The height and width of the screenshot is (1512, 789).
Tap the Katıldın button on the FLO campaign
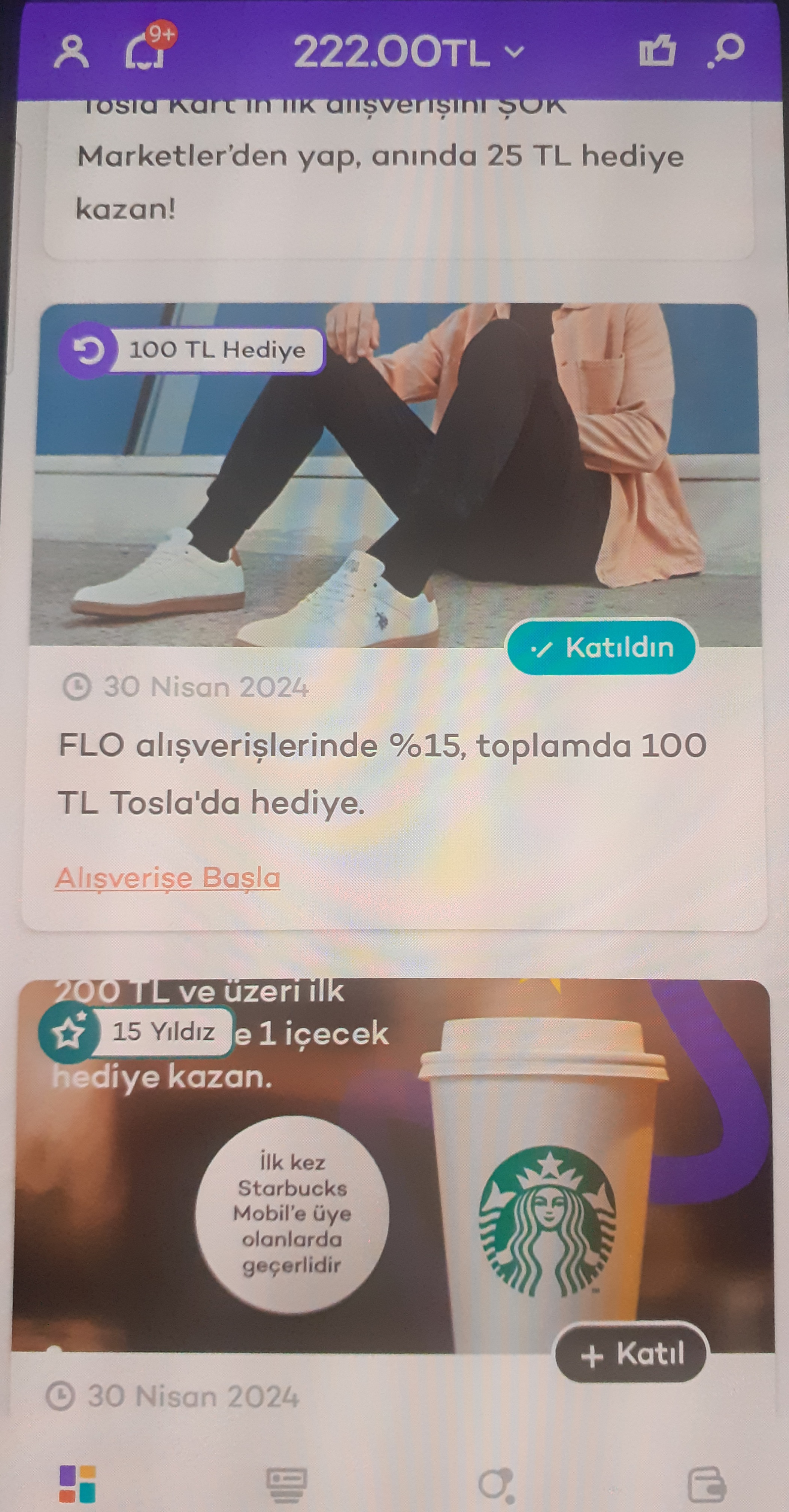point(601,647)
